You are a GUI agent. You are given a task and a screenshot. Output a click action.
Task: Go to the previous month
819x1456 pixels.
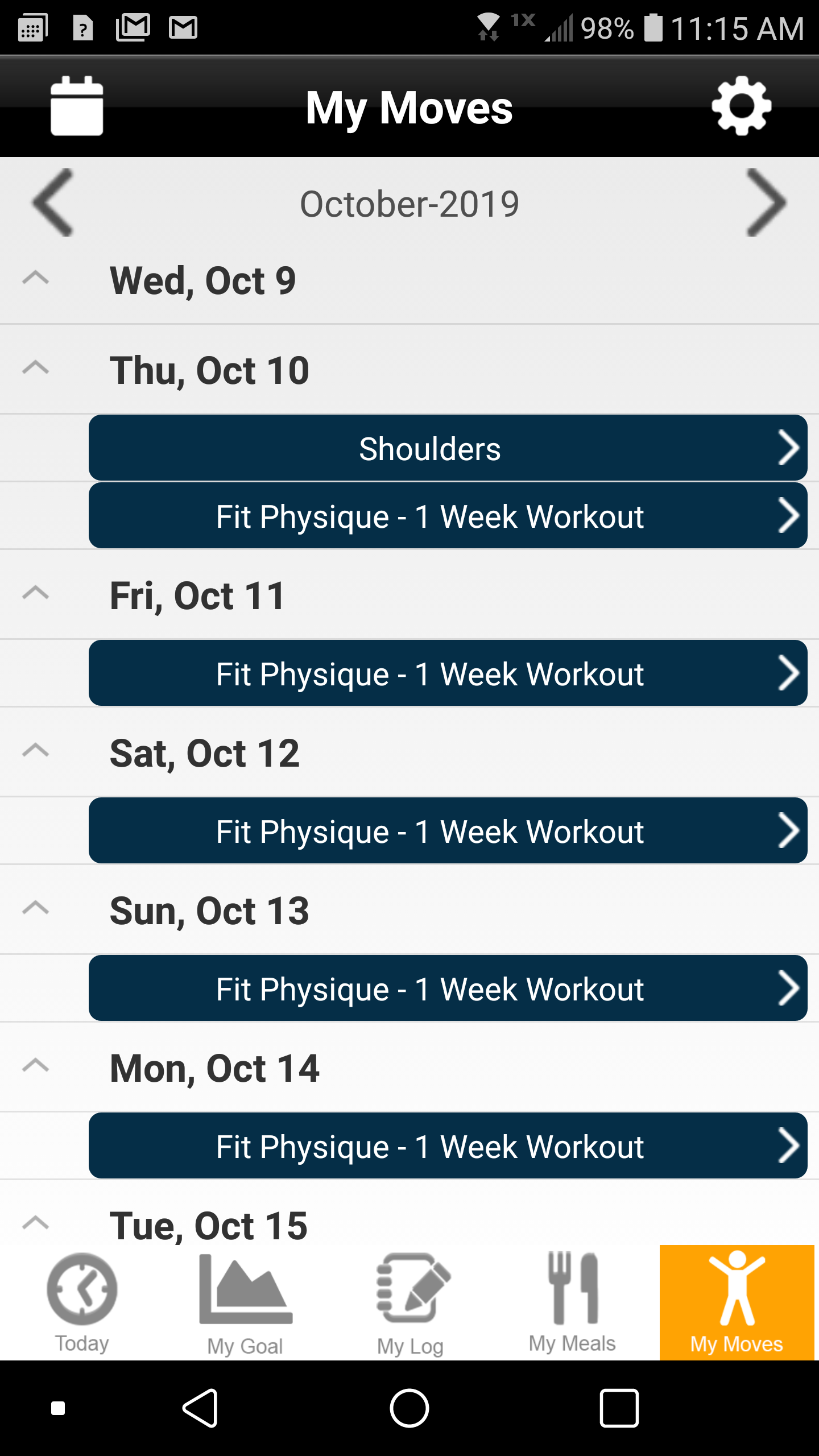(x=53, y=202)
